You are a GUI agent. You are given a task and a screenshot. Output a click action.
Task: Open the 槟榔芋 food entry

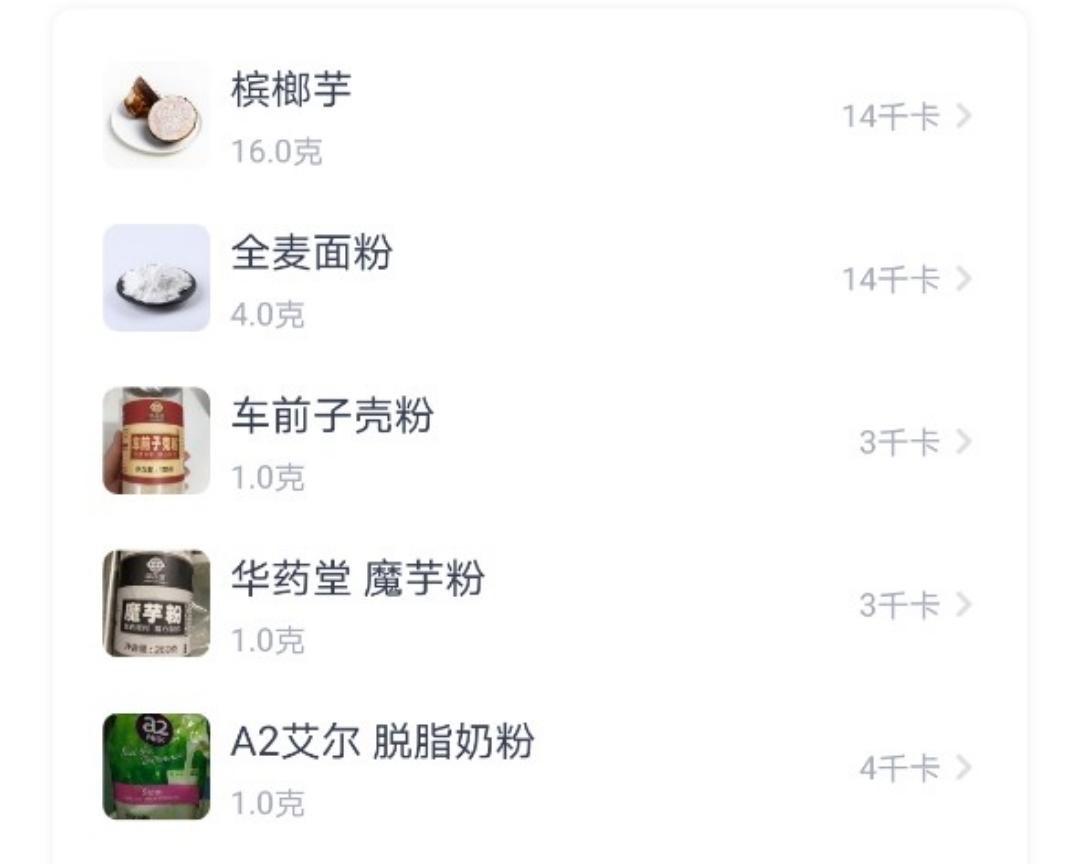click(x=538, y=116)
